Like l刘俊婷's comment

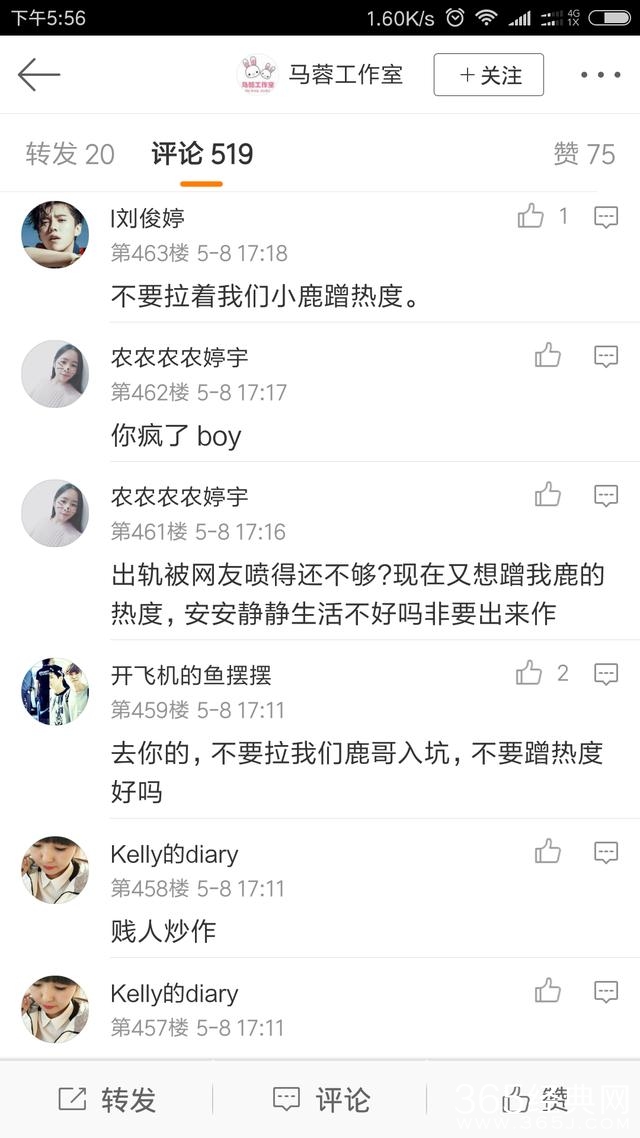click(530, 216)
